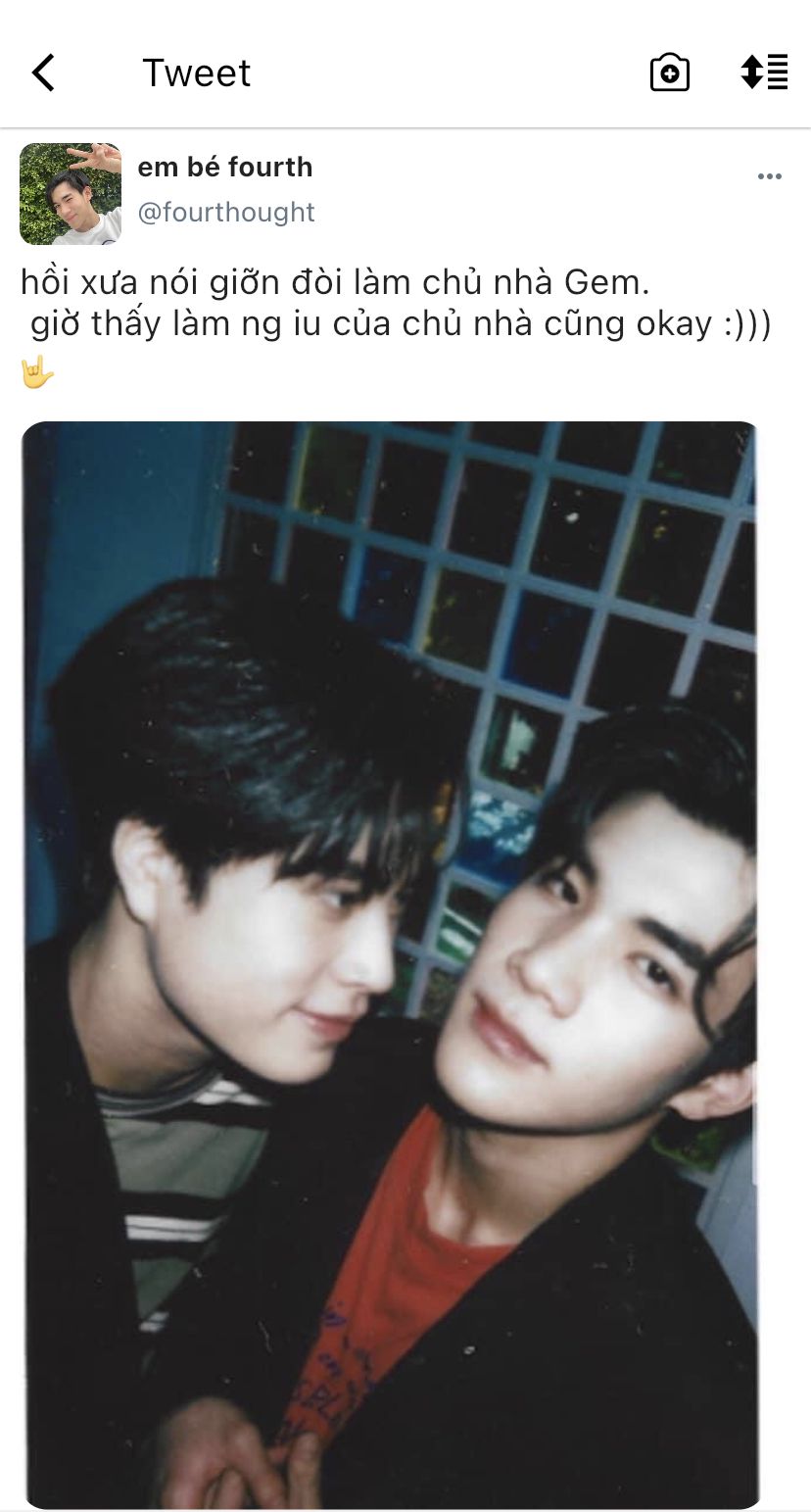Open the sort replies icon
This screenshot has width=811, height=1512.
click(x=764, y=73)
